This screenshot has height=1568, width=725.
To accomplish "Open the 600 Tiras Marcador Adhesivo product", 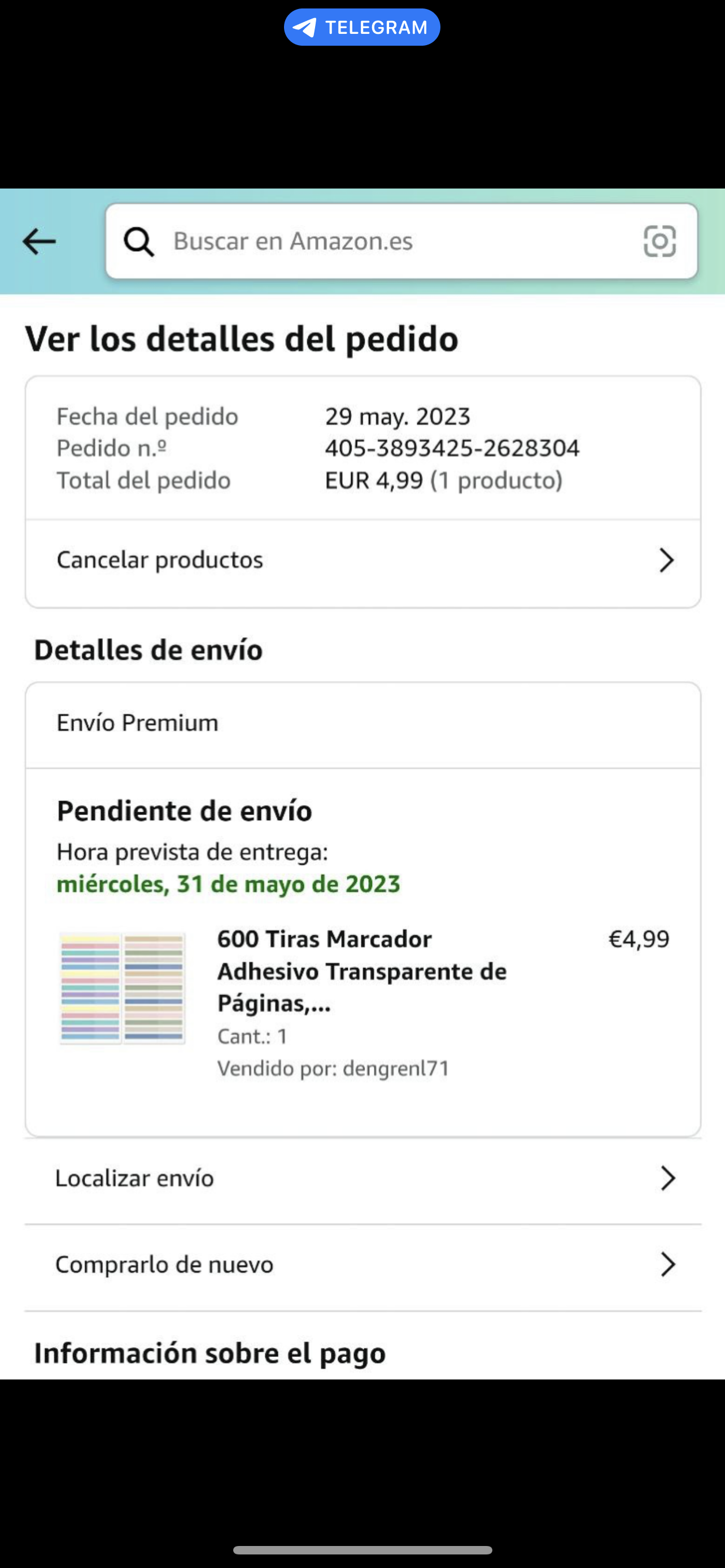I will pyautogui.click(x=361, y=971).
